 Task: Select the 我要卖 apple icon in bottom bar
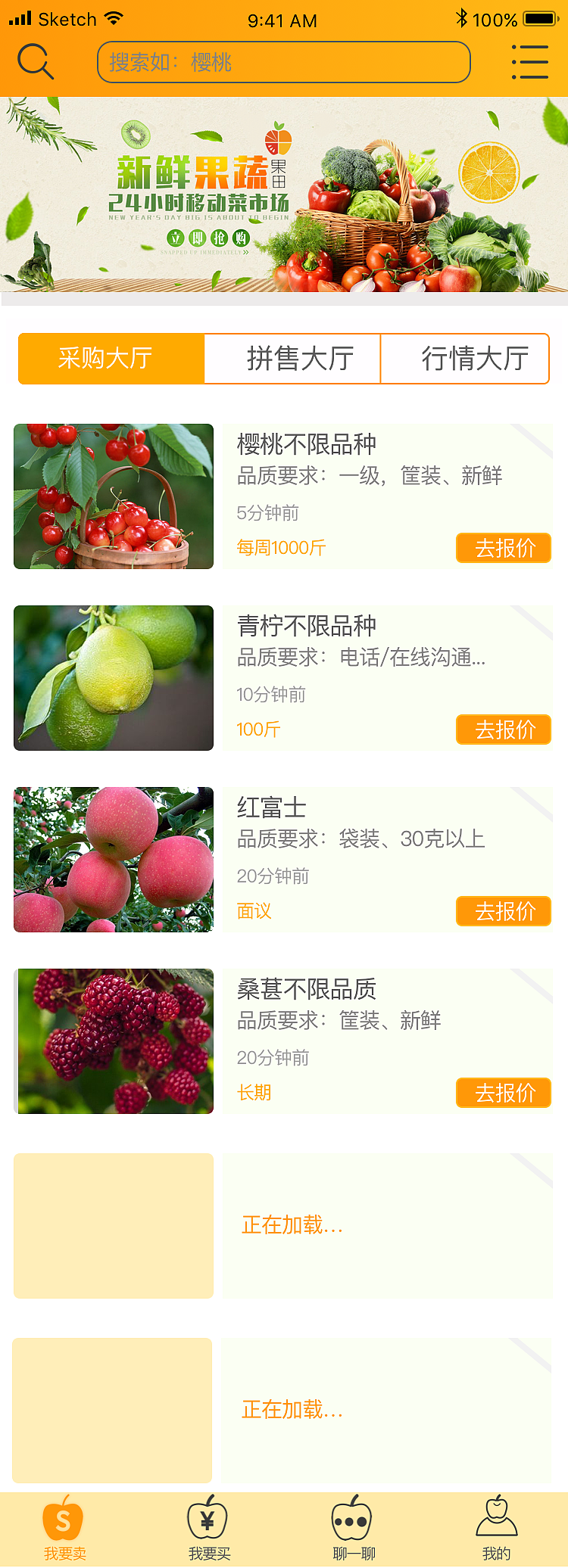coord(64,1517)
